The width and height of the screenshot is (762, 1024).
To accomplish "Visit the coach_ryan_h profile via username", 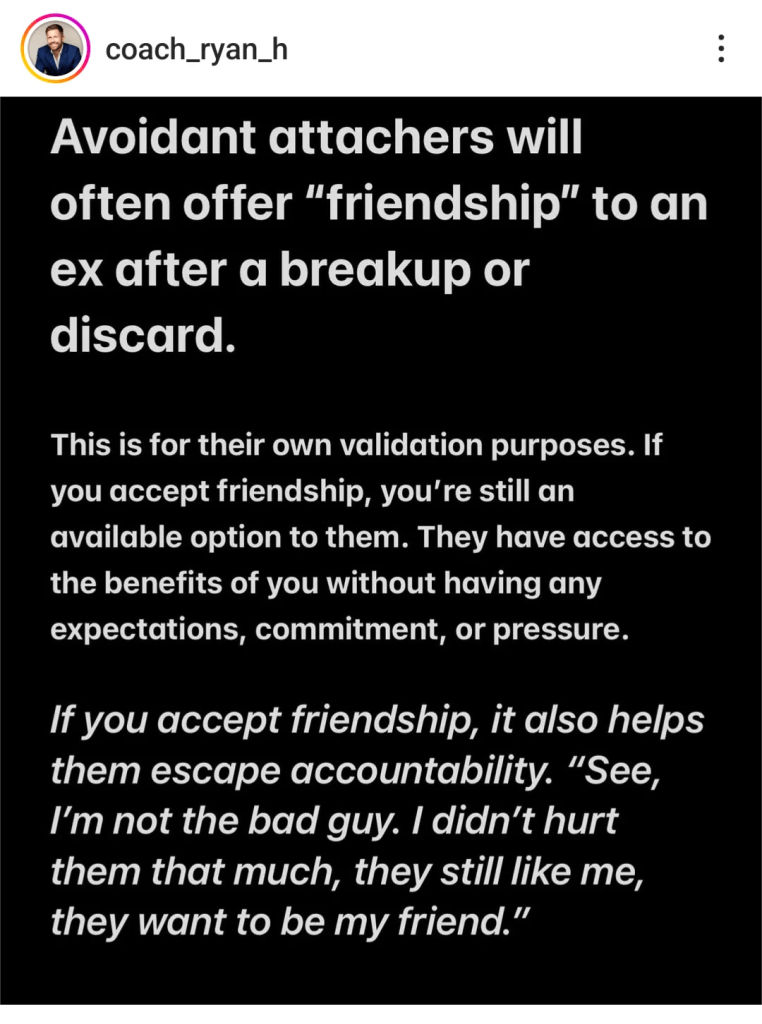I will tap(196, 49).
